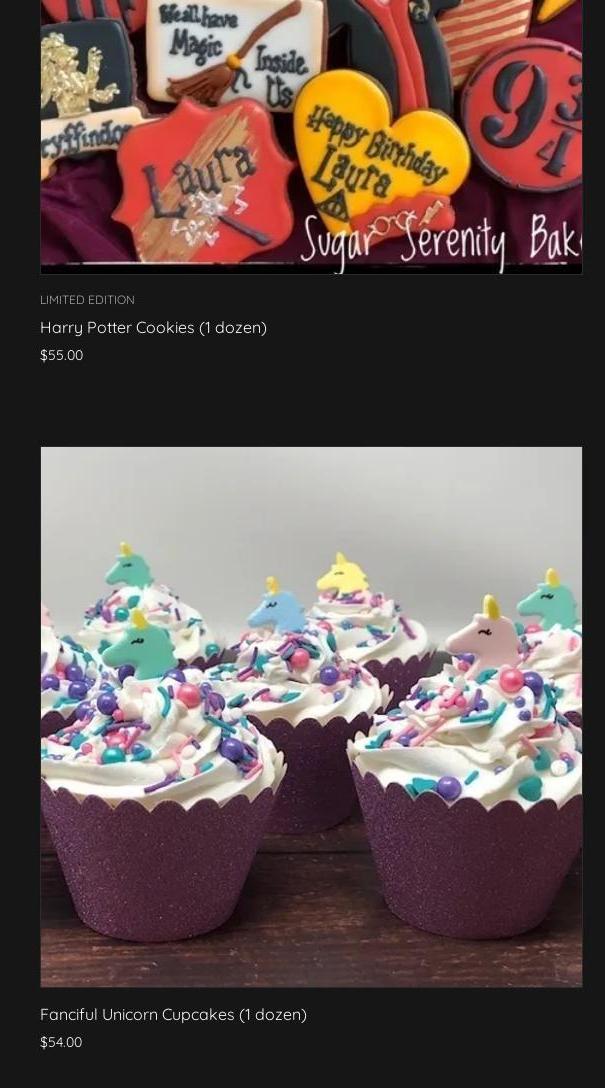Select Fanciful Unicorn Cupcakes (1 dozen) title
Image resolution: width=605 pixels, height=1088 pixels.
click(173, 1014)
